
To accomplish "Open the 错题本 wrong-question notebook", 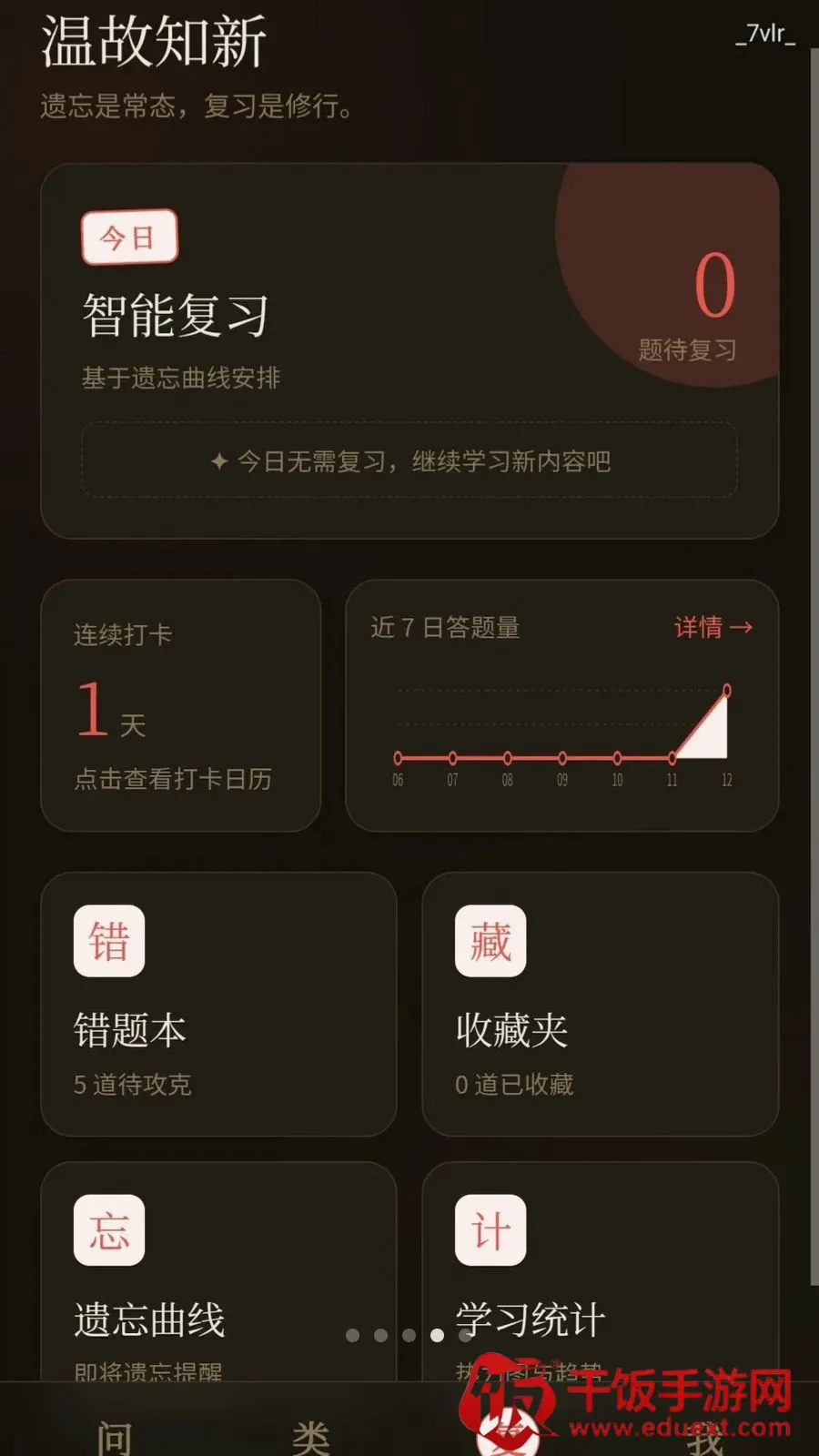I will coord(218,1004).
